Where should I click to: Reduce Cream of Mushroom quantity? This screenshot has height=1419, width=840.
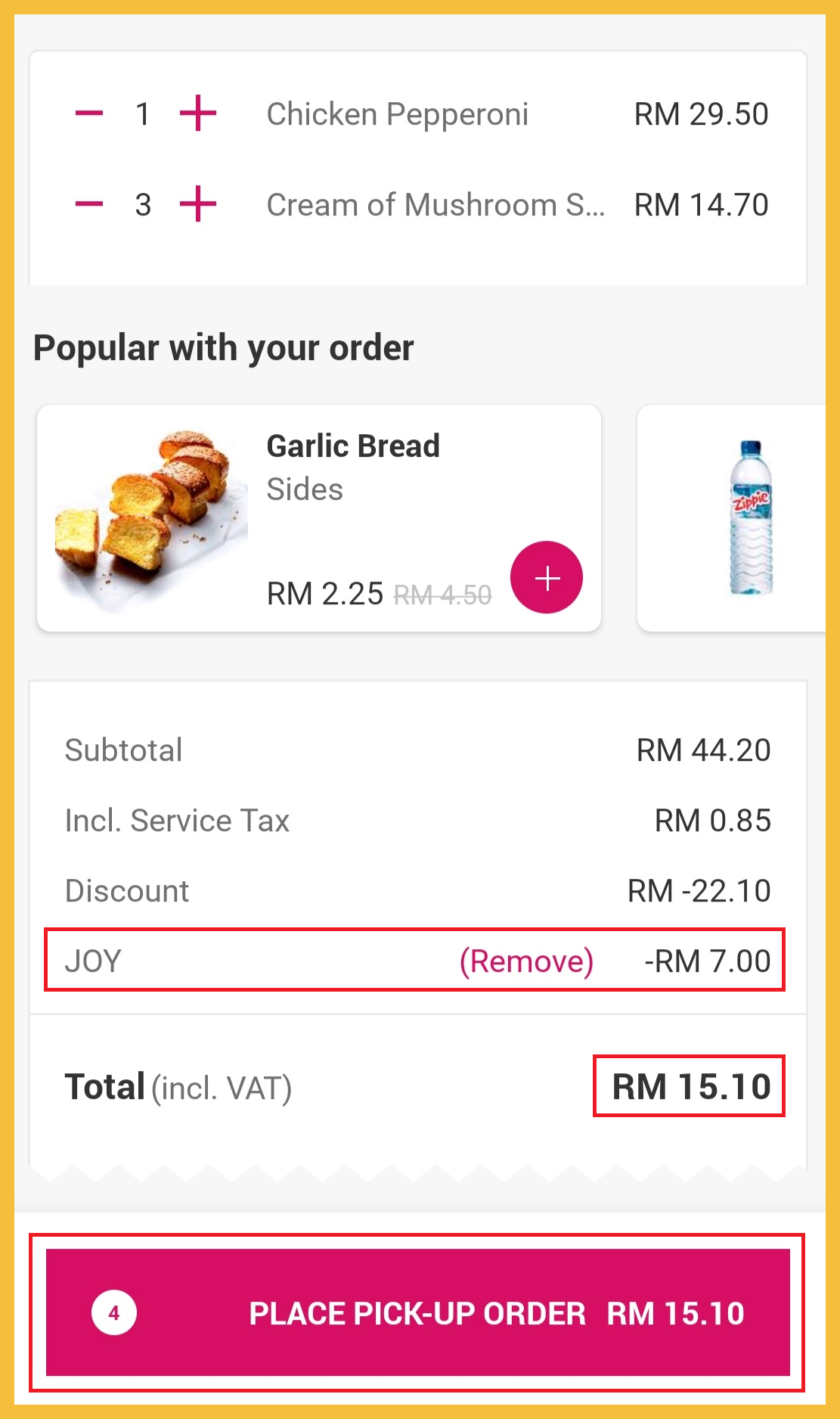[x=89, y=204]
